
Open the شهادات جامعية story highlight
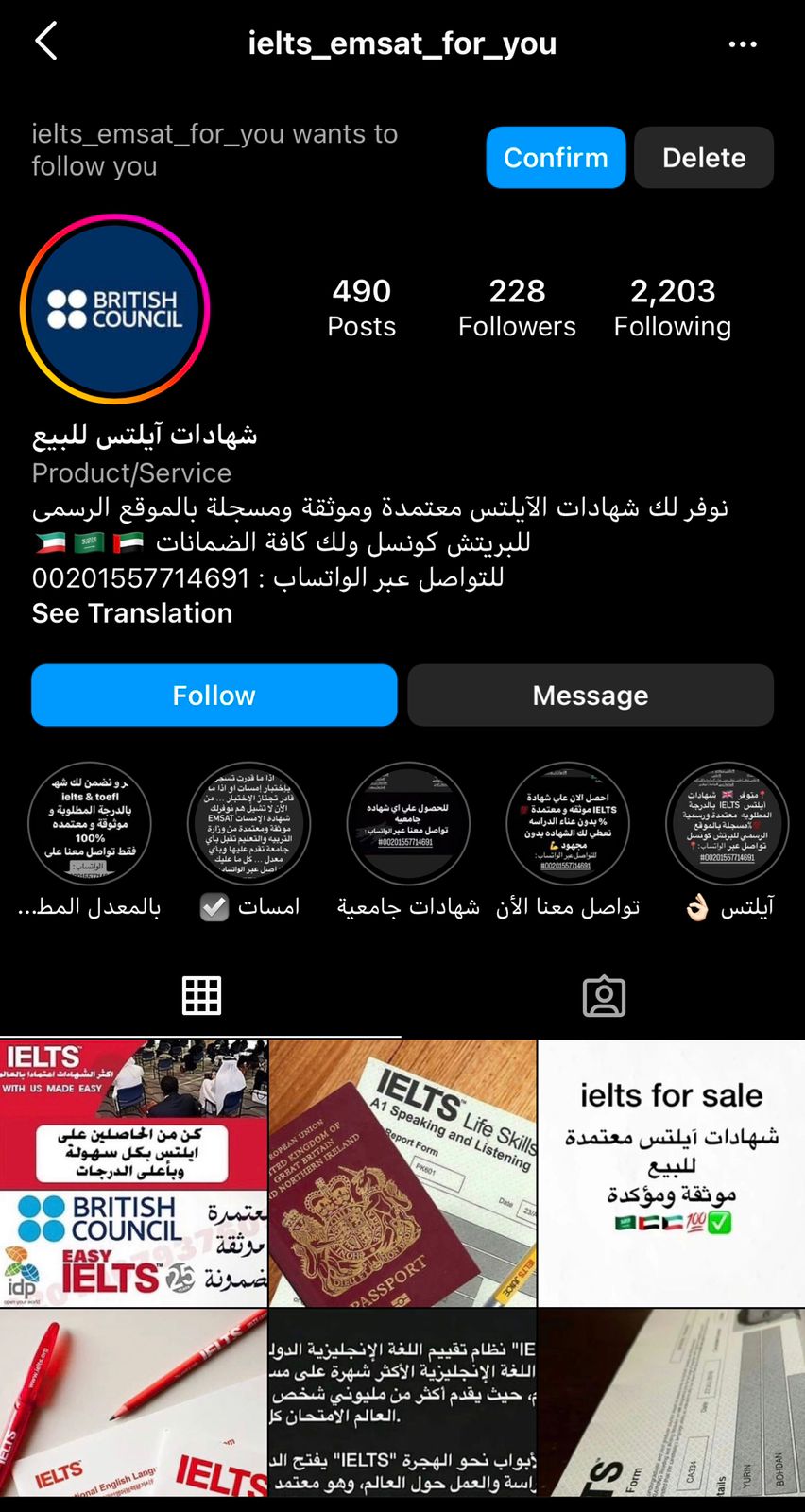pos(408,824)
